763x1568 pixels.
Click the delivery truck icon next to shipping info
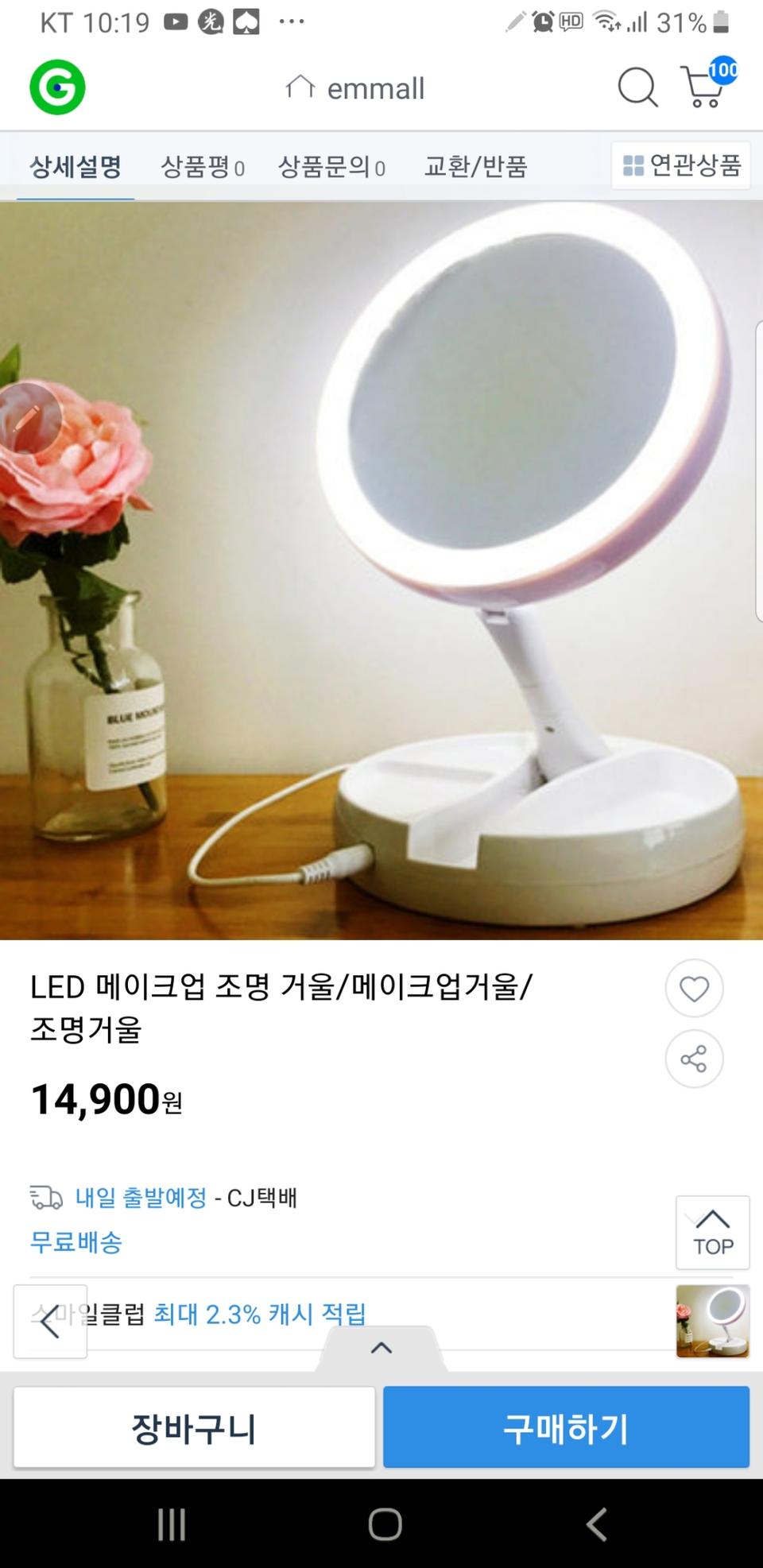click(x=45, y=1198)
